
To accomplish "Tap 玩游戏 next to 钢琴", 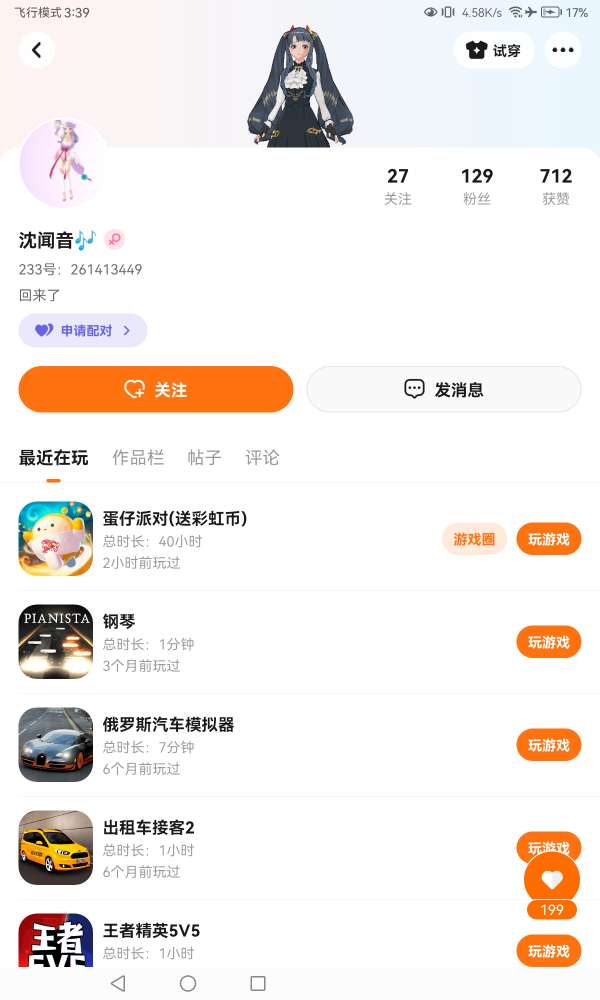I will click(x=548, y=642).
